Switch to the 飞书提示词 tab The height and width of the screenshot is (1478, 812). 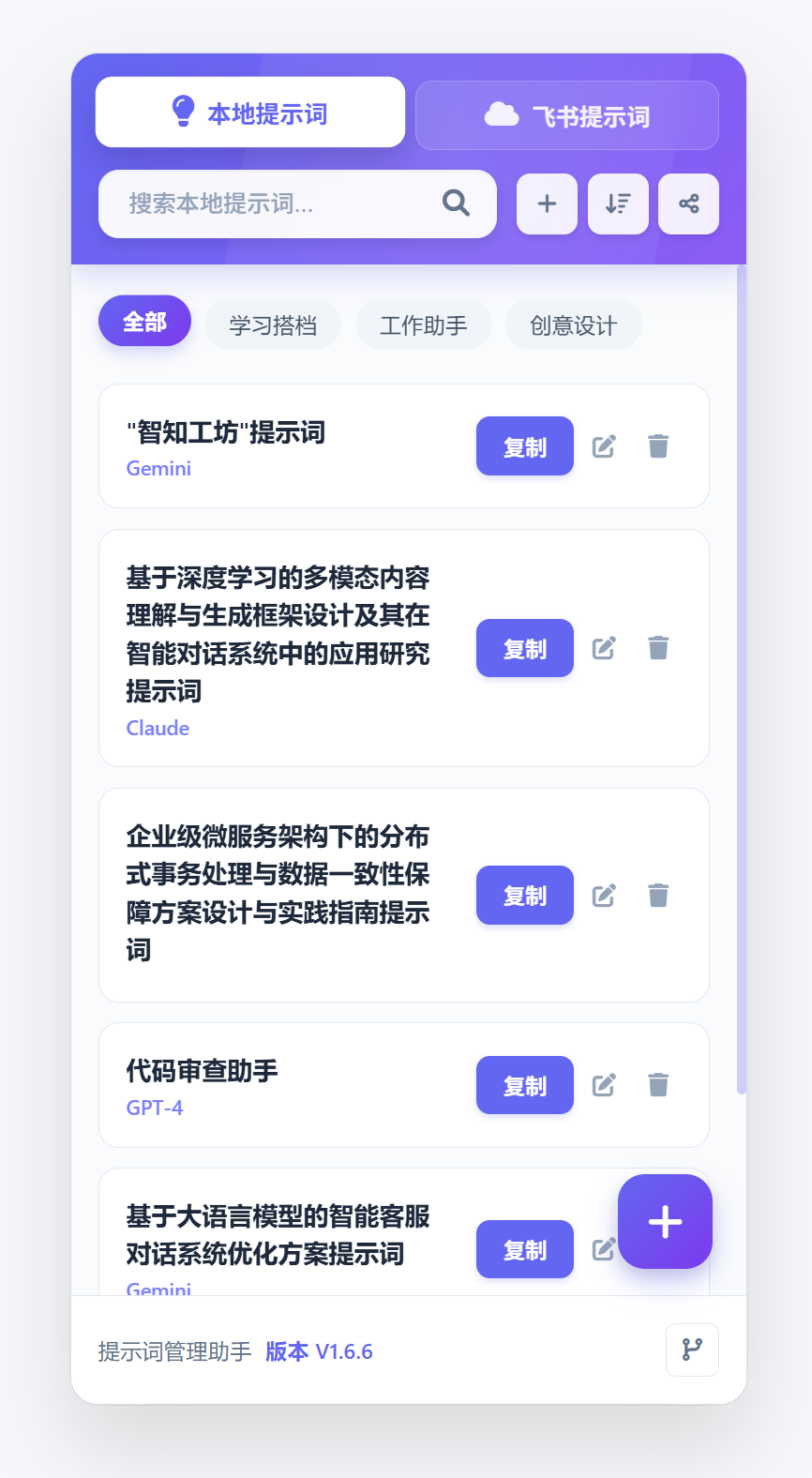(566, 115)
